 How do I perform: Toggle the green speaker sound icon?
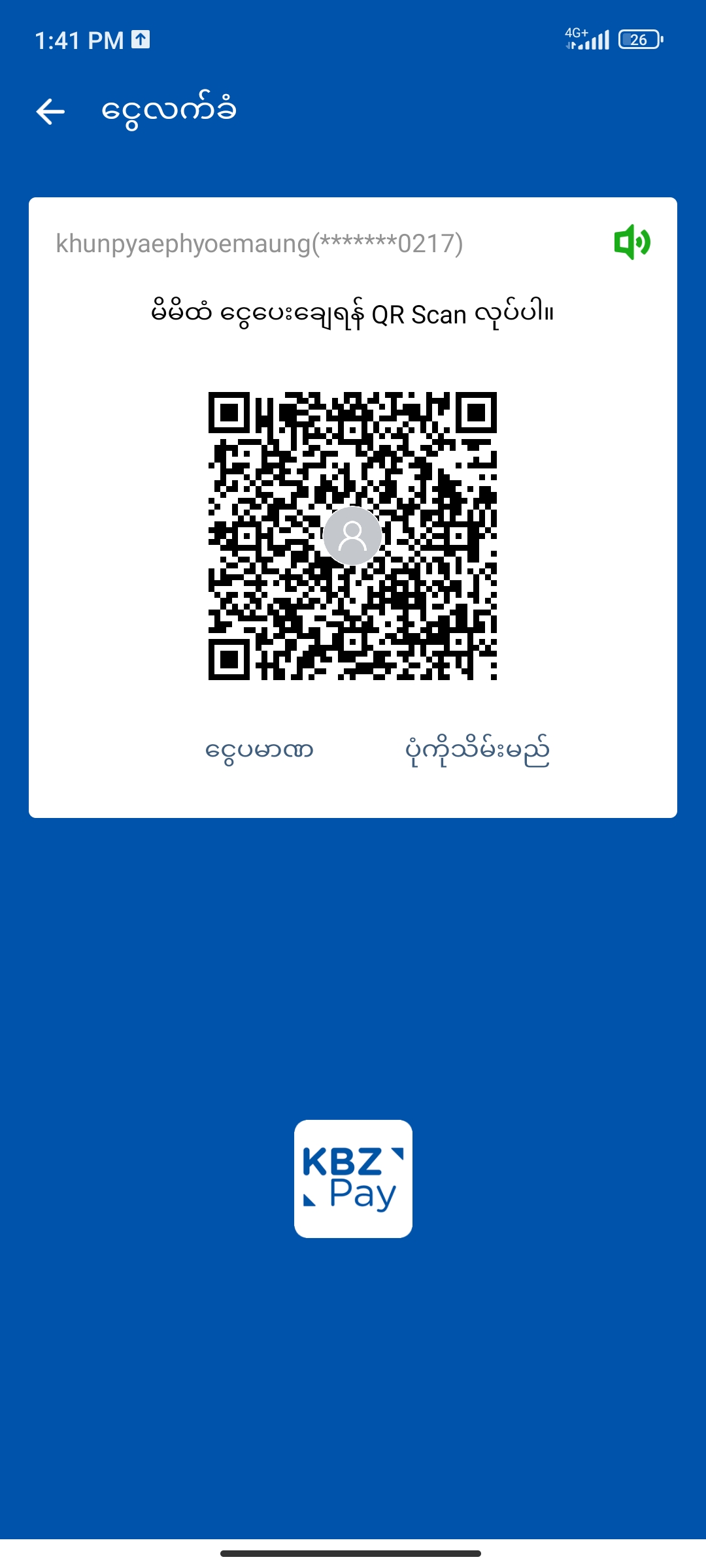pyautogui.click(x=631, y=242)
